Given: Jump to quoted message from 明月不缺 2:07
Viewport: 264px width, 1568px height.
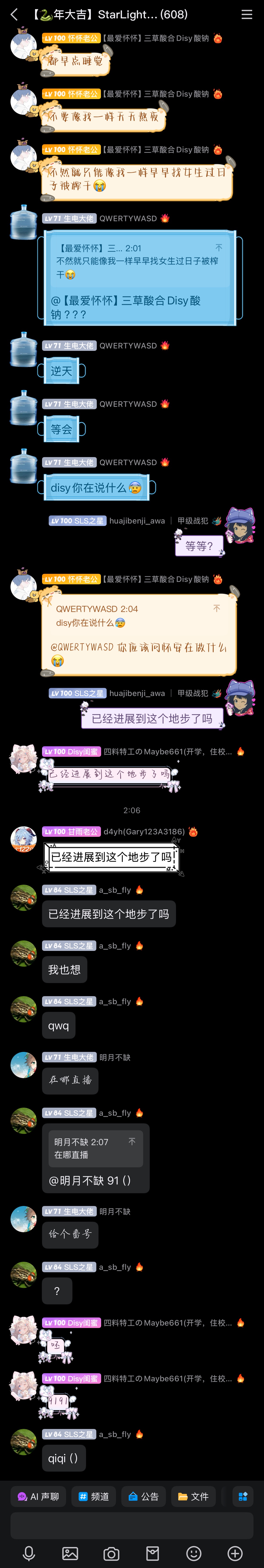Looking at the screenshot, I should point(96,1148).
